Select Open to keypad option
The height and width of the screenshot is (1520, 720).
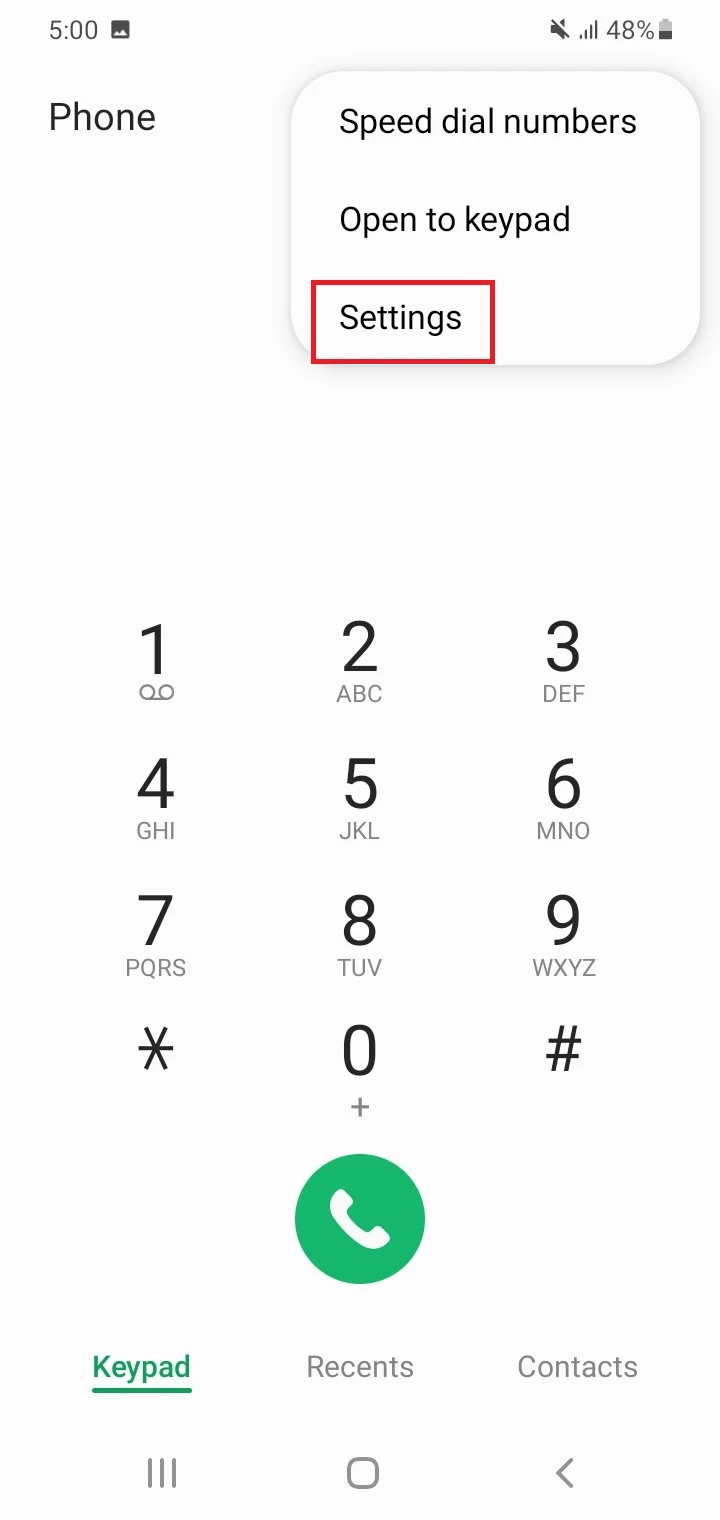[x=454, y=220]
